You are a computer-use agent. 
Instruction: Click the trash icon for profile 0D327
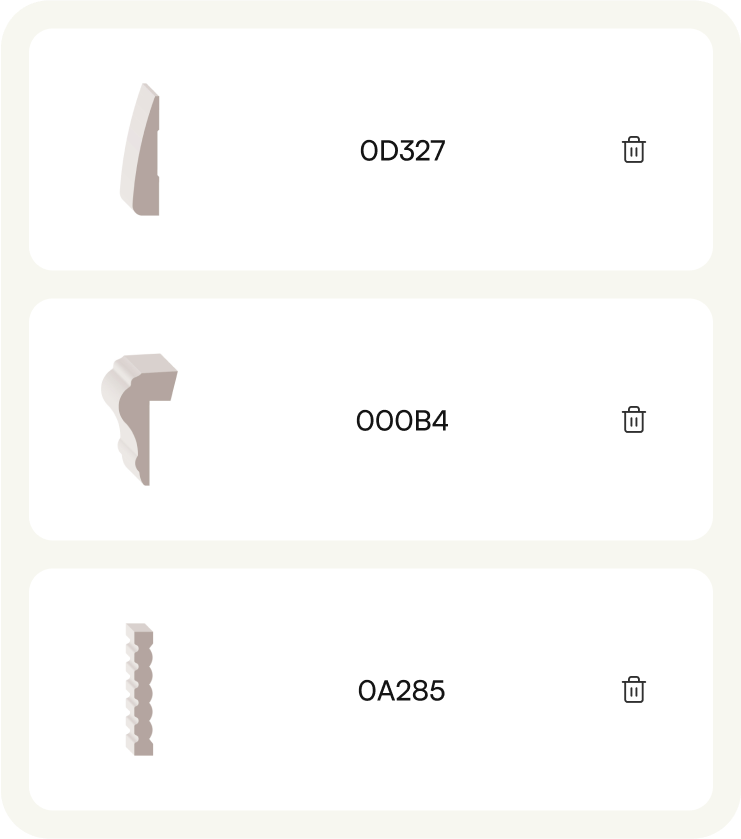pos(634,150)
